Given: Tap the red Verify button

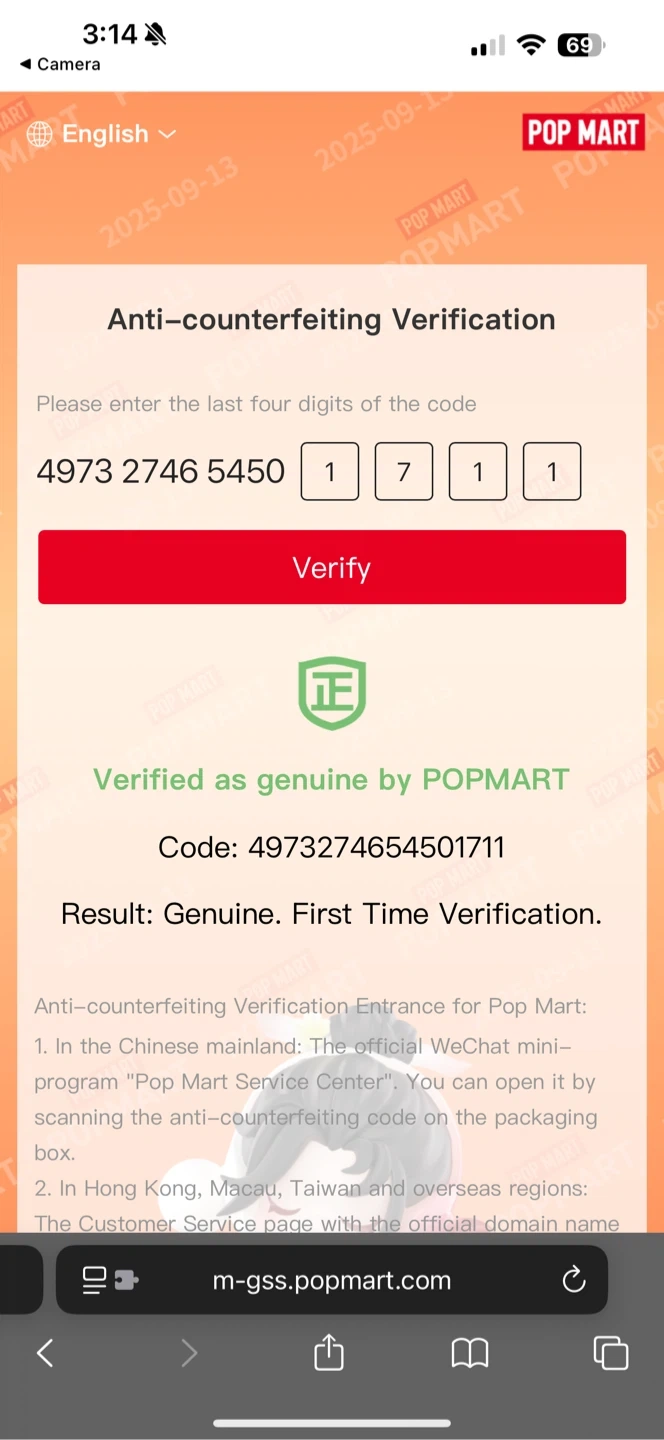Looking at the screenshot, I should [332, 567].
